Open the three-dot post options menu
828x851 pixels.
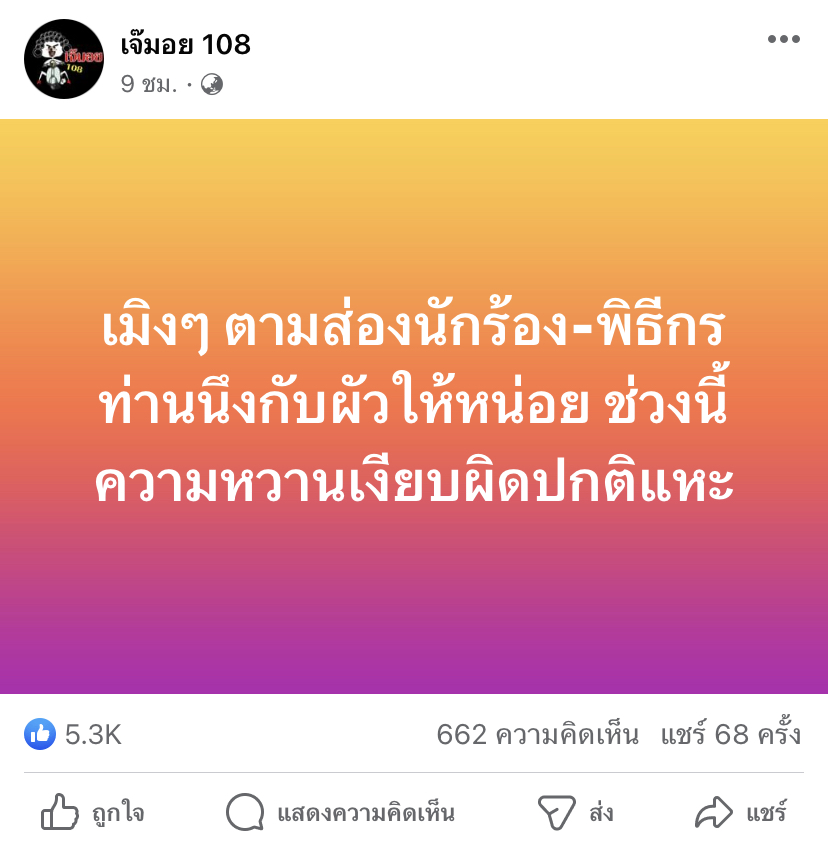[x=784, y=40]
